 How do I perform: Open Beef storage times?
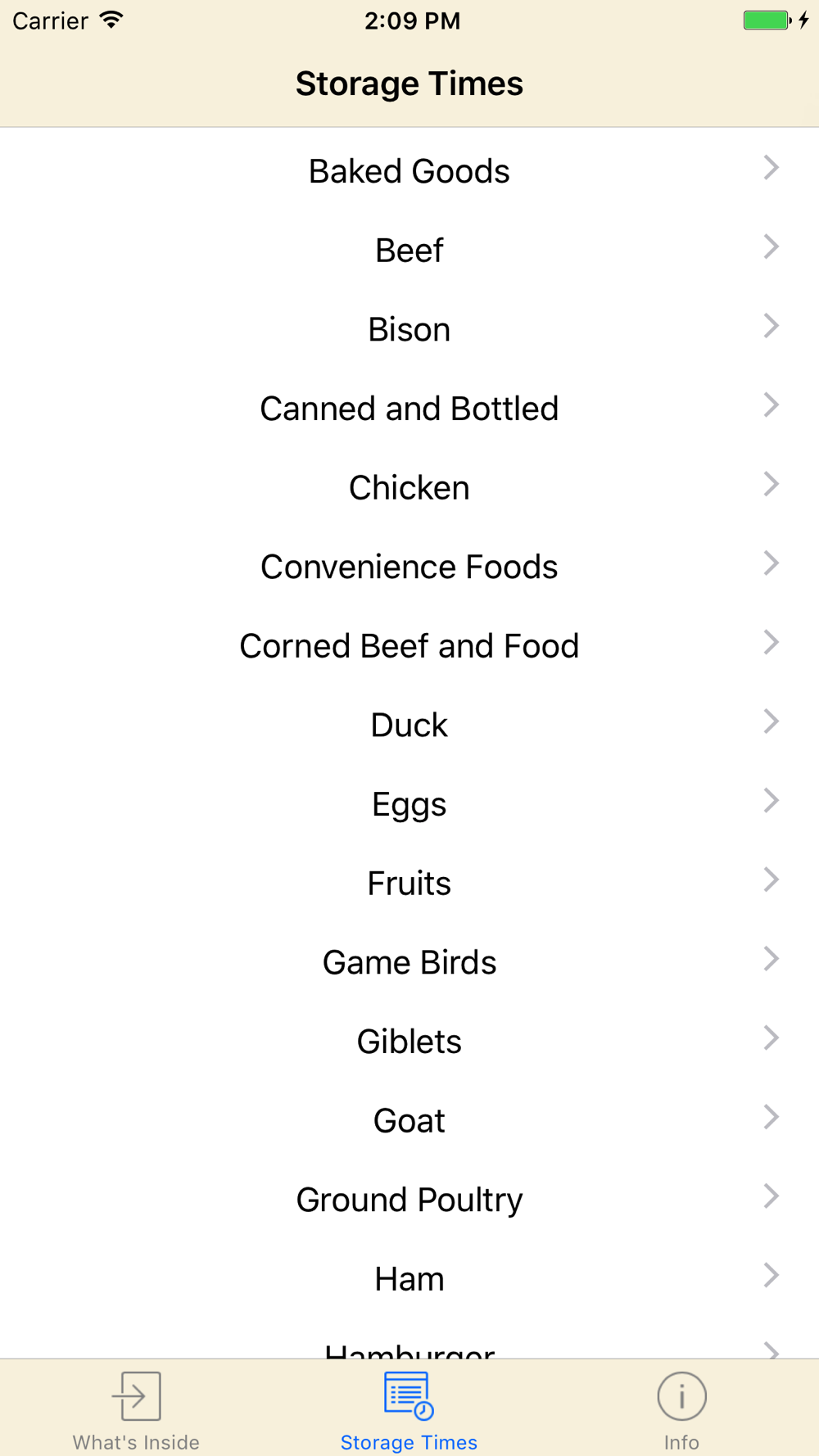tap(409, 251)
